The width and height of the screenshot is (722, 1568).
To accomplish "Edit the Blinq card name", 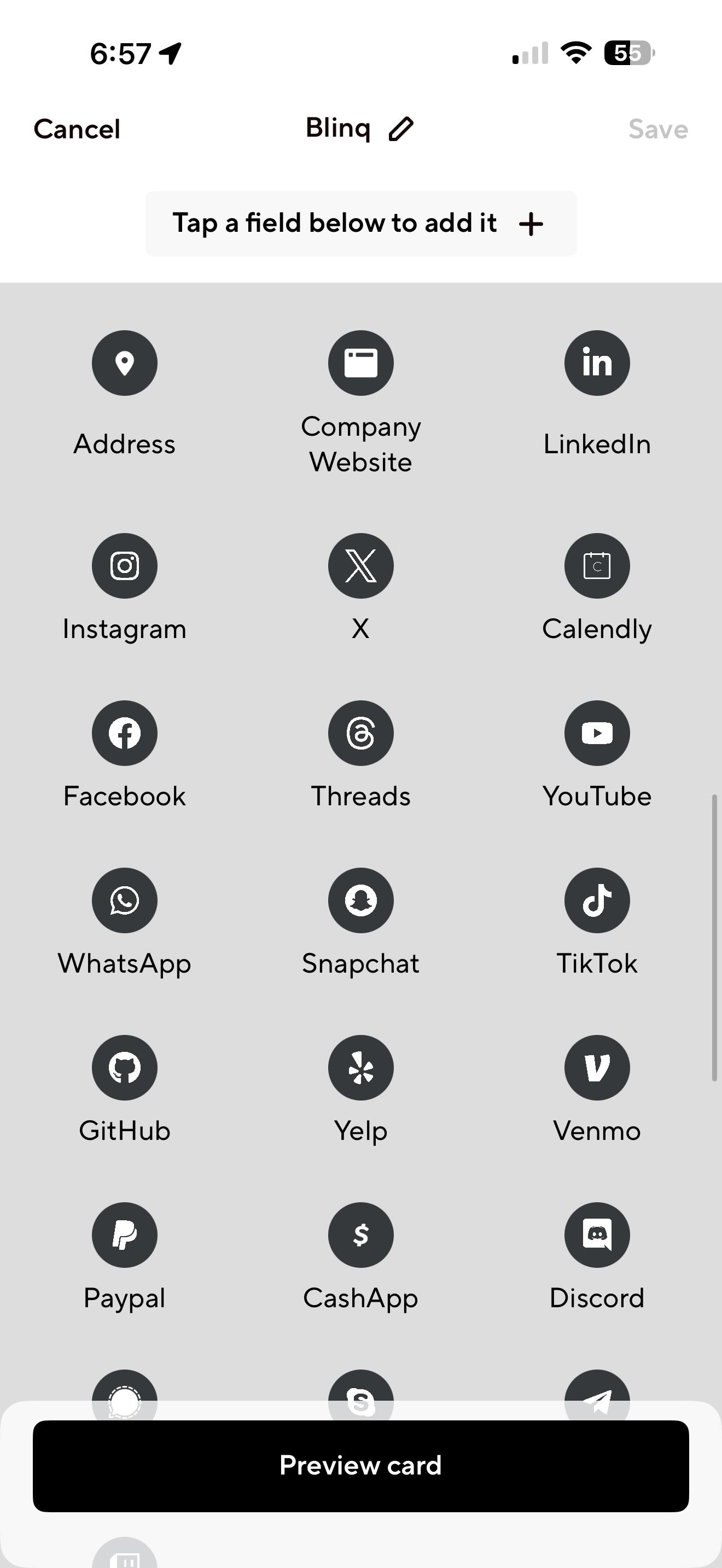I will [400, 129].
